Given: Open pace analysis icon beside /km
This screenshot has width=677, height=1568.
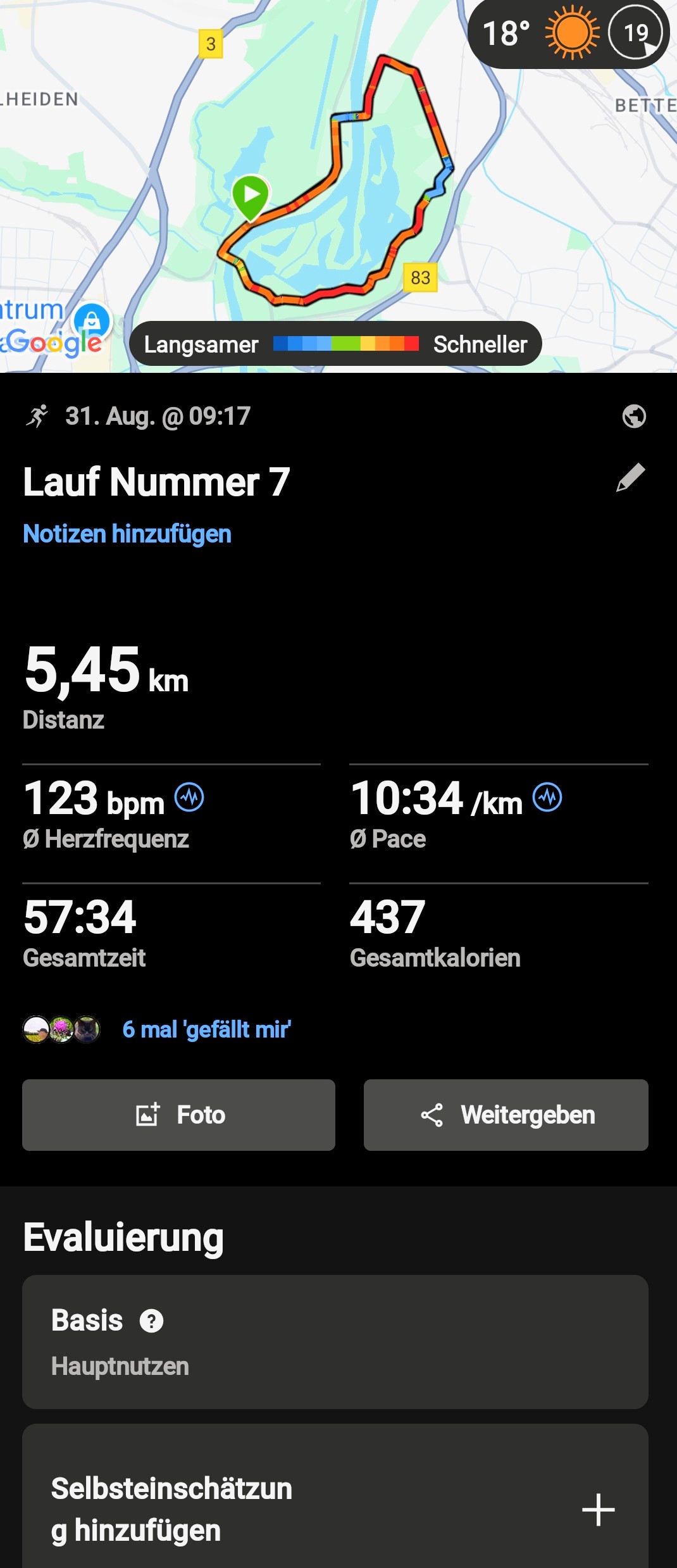Looking at the screenshot, I should (x=547, y=797).
